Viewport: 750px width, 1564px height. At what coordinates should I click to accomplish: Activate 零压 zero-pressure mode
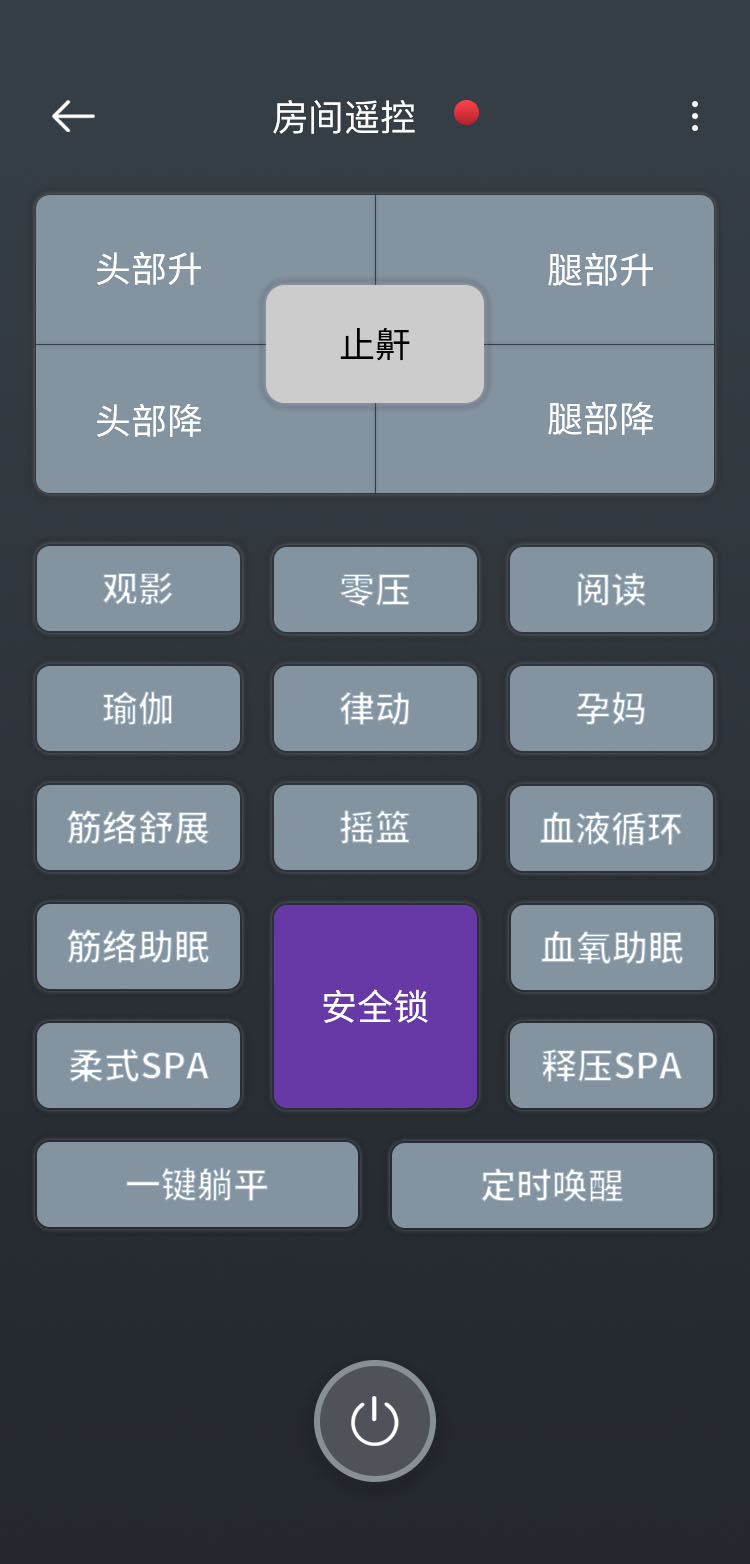[x=375, y=590]
